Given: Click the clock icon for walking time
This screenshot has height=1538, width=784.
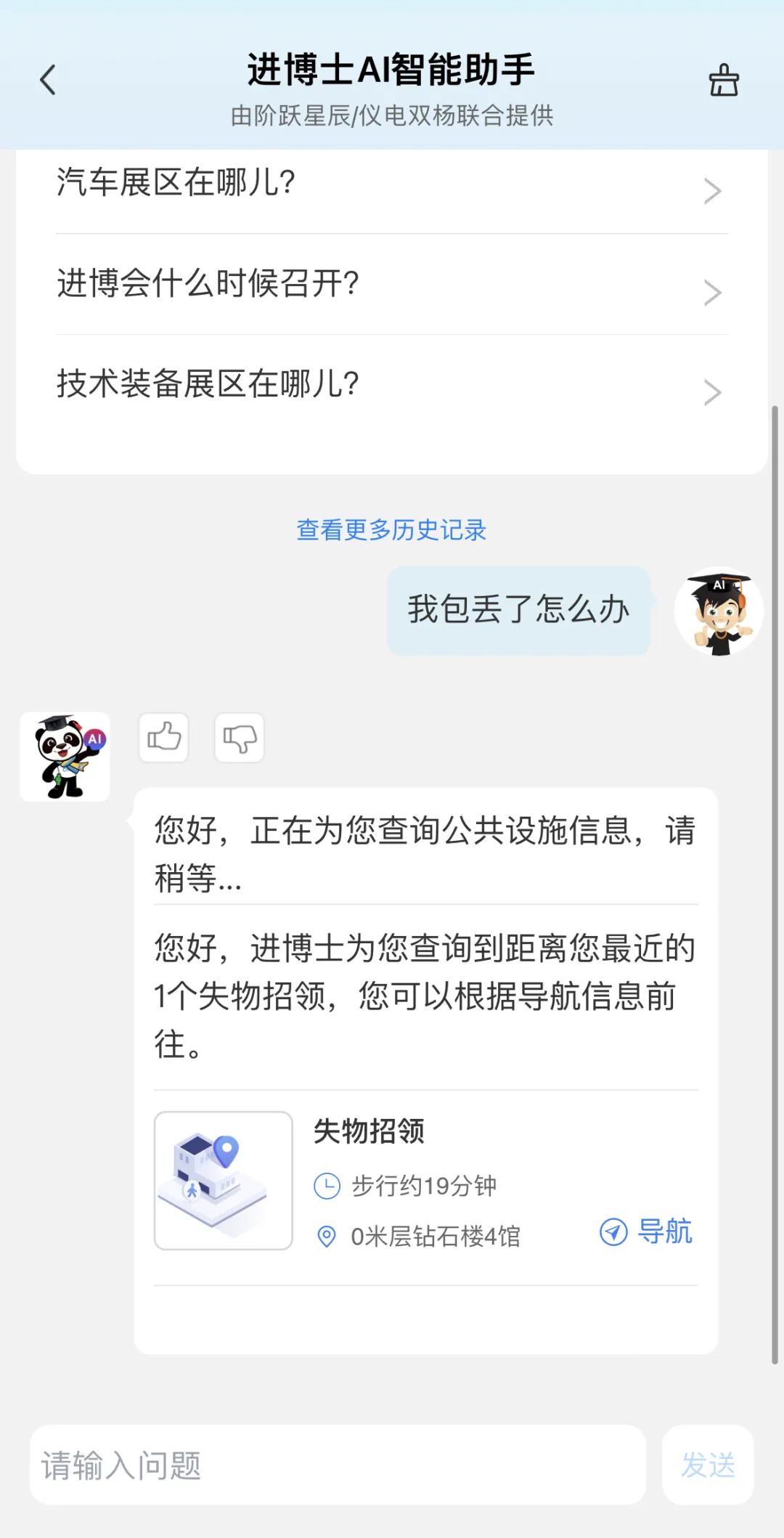Looking at the screenshot, I should (x=327, y=1186).
